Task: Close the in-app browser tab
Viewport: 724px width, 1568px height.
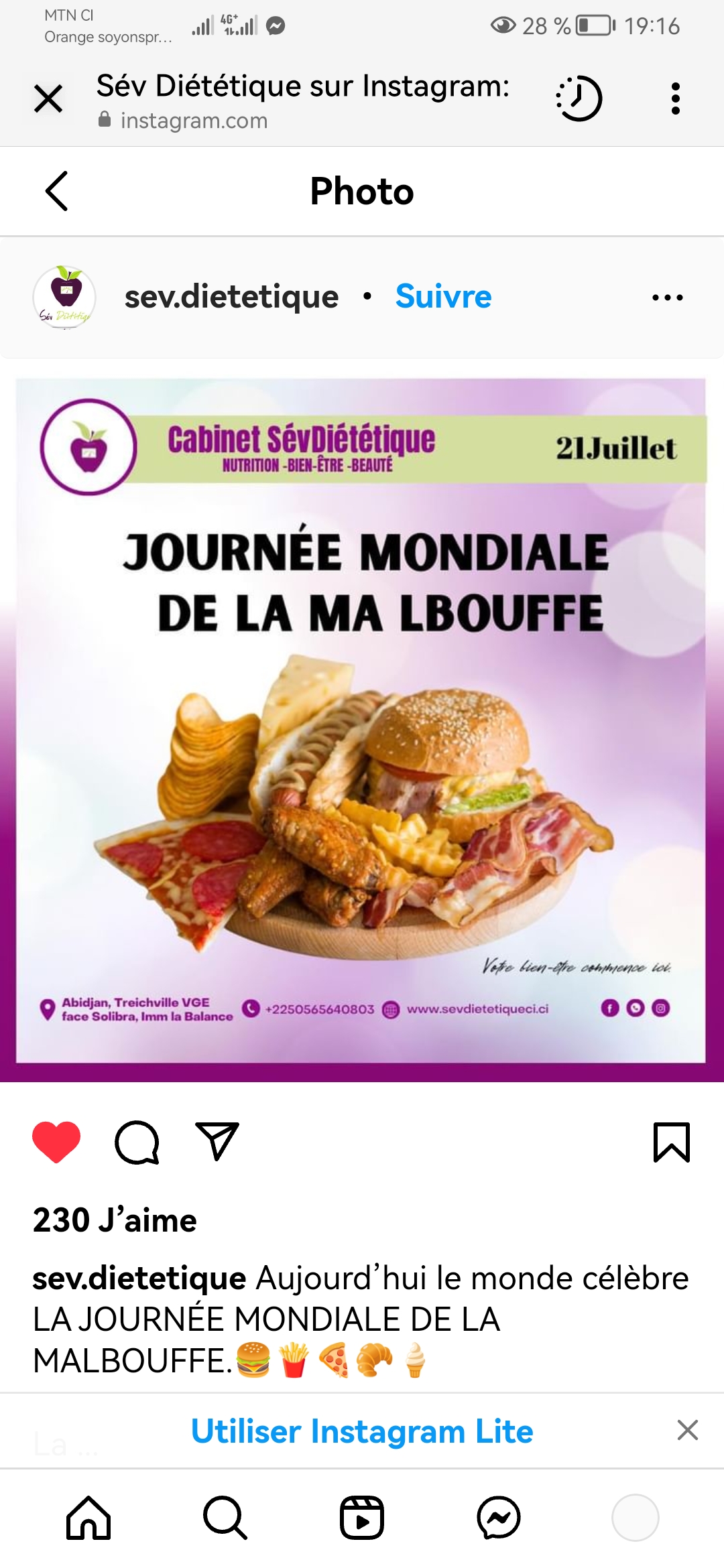Action: click(x=48, y=99)
